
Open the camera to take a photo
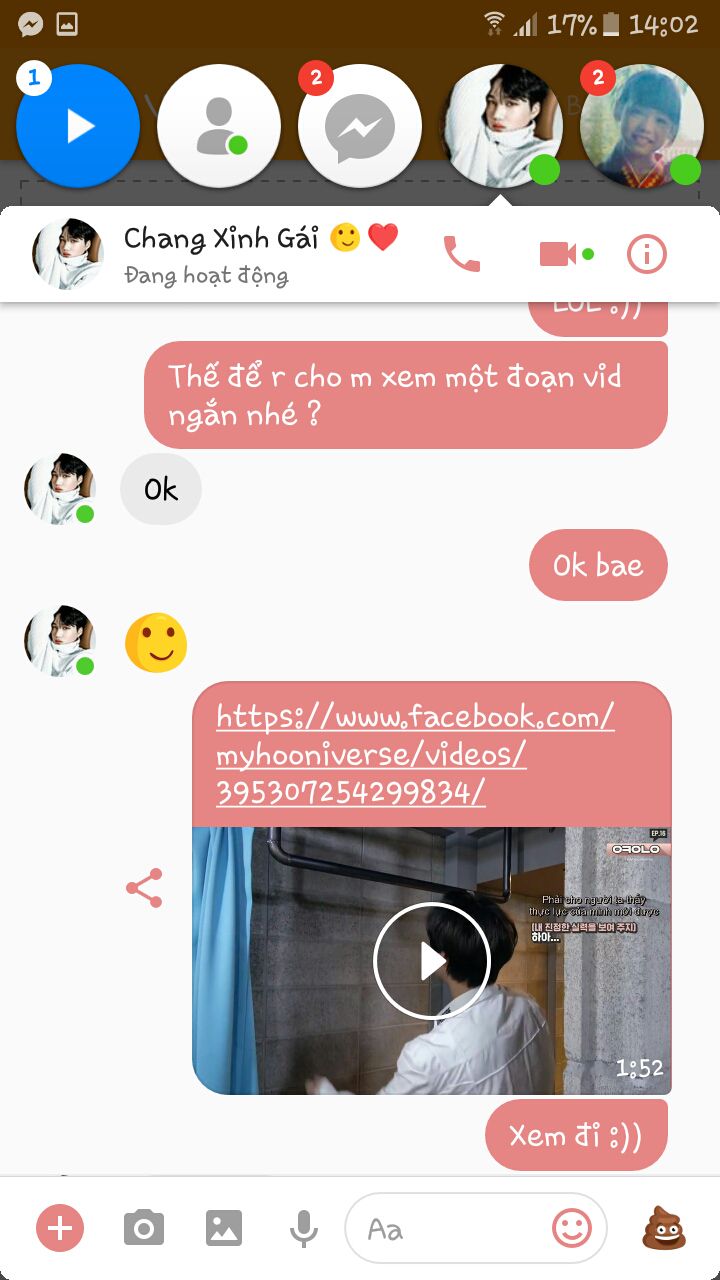coord(144,1227)
